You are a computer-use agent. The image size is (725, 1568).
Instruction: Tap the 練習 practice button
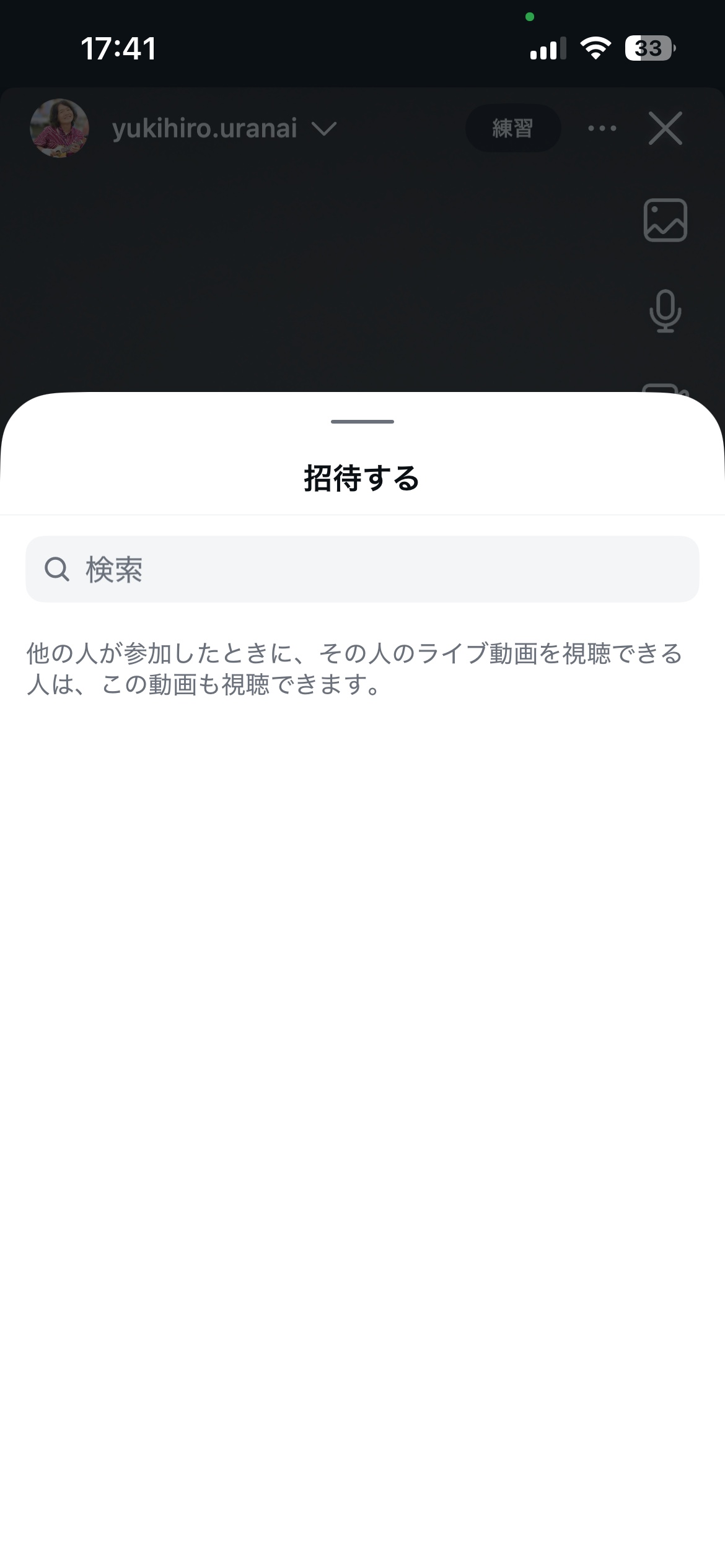coord(512,128)
